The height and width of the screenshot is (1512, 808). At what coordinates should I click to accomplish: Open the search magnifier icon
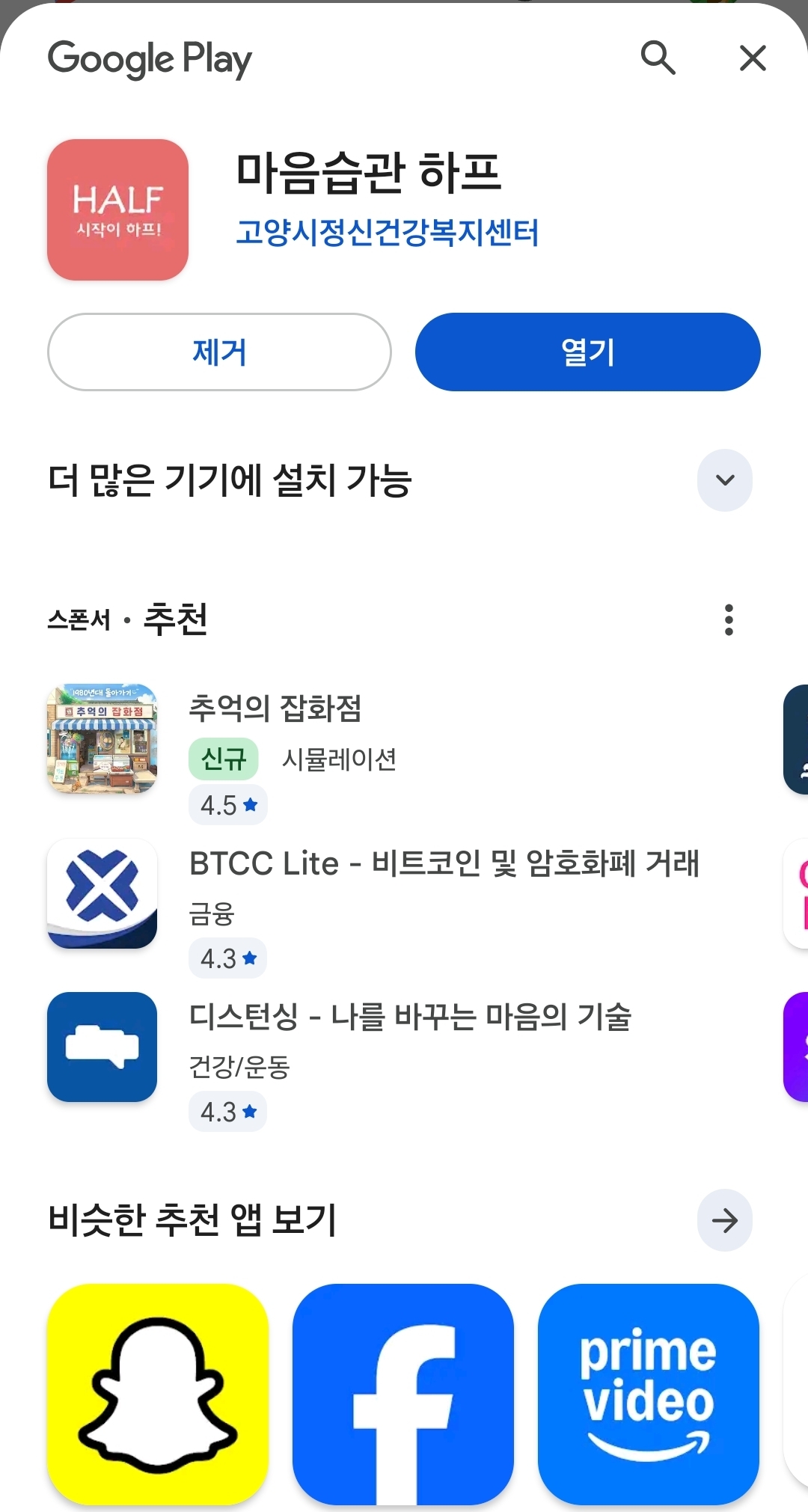click(658, 58)
